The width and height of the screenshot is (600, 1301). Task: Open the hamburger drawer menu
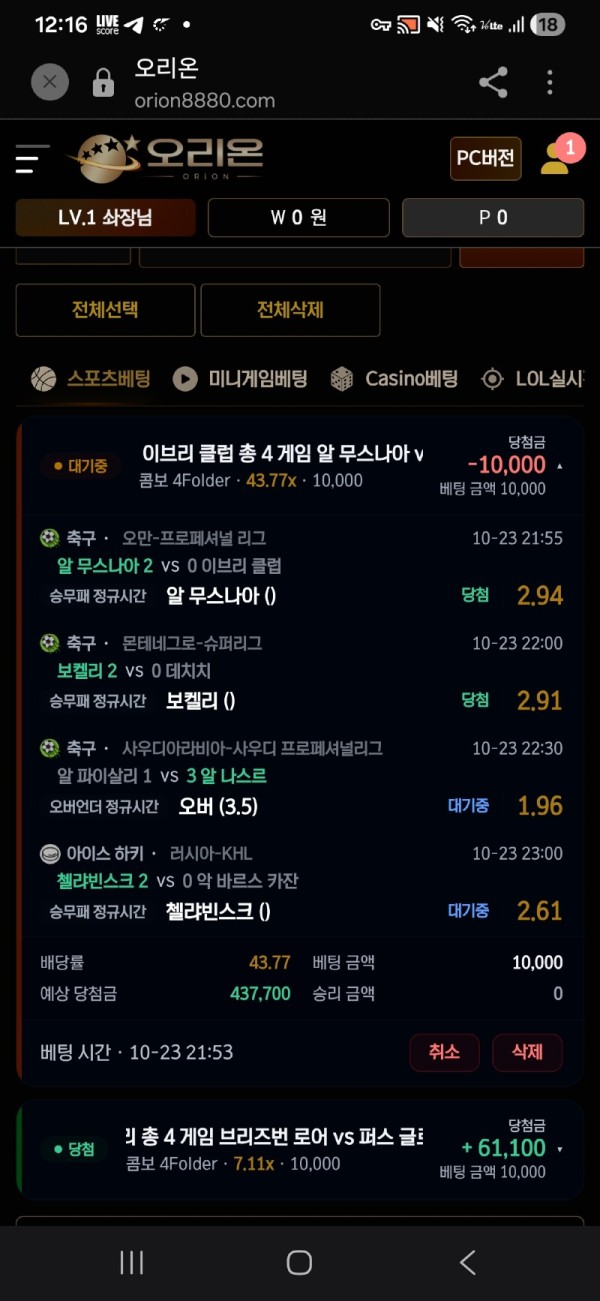pyautogui.click(x=32, y=158)
